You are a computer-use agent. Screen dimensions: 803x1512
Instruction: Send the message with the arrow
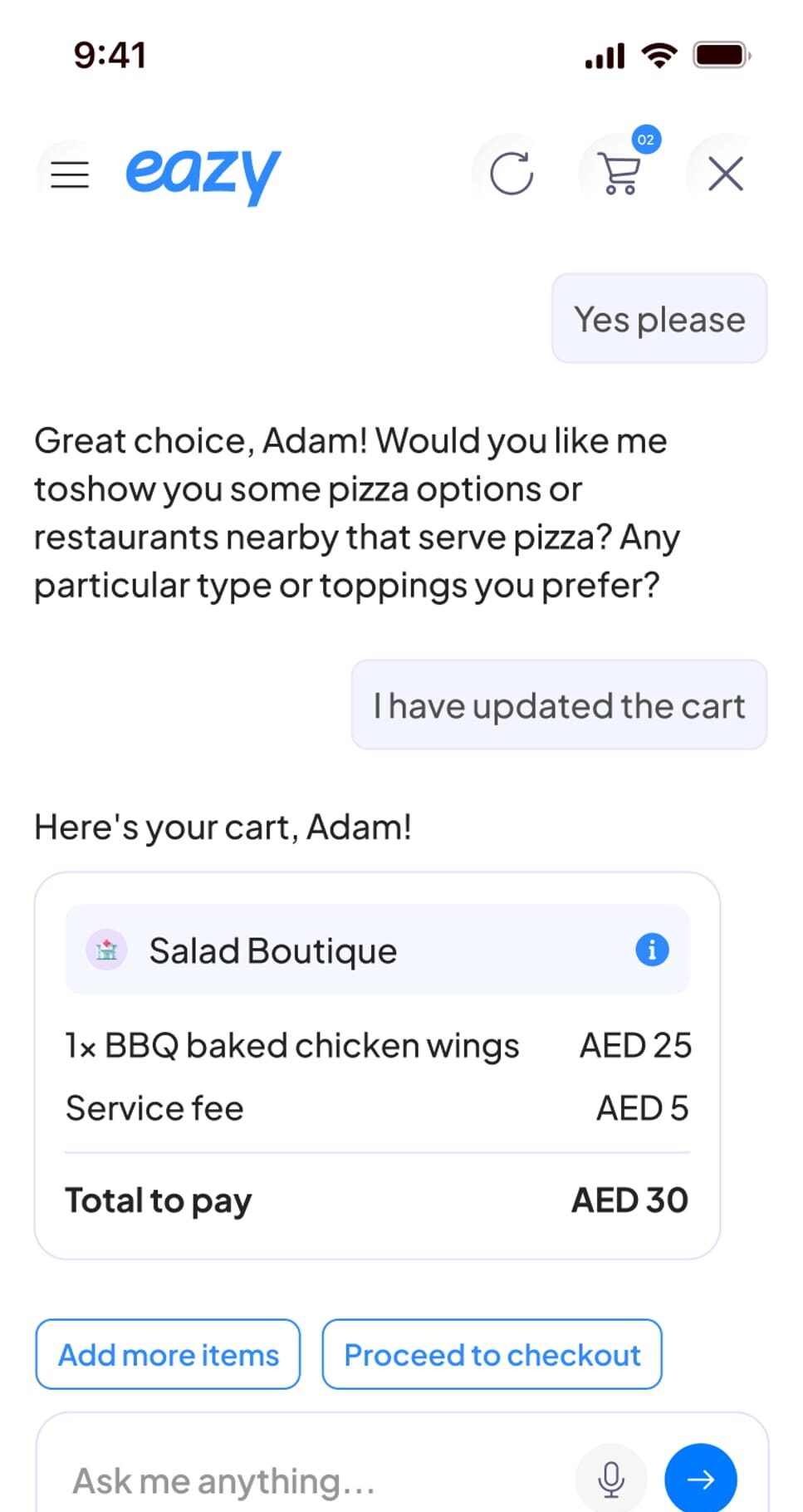701,1479
